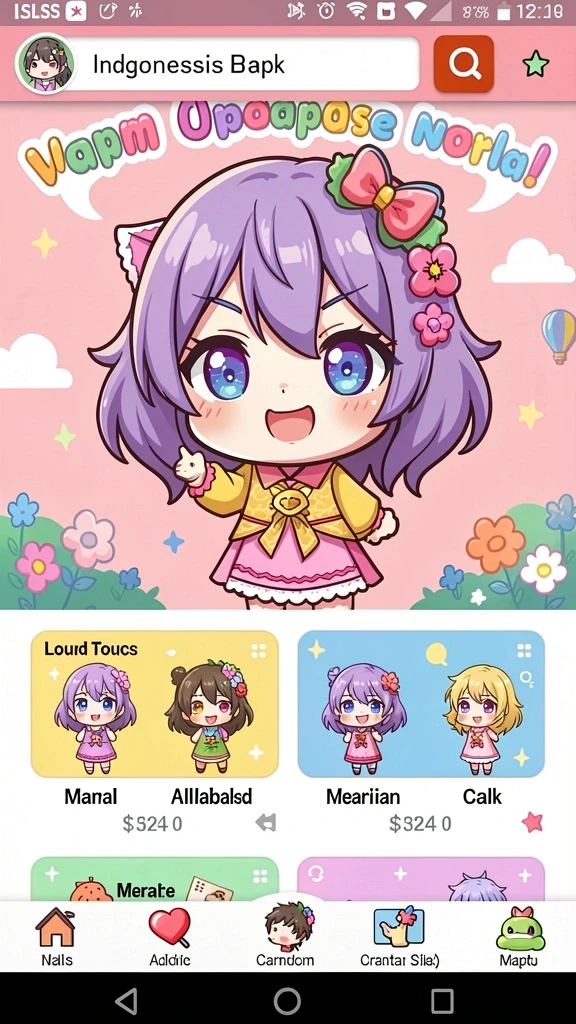Open the green star favorites icon

click(x=536, y=65)
